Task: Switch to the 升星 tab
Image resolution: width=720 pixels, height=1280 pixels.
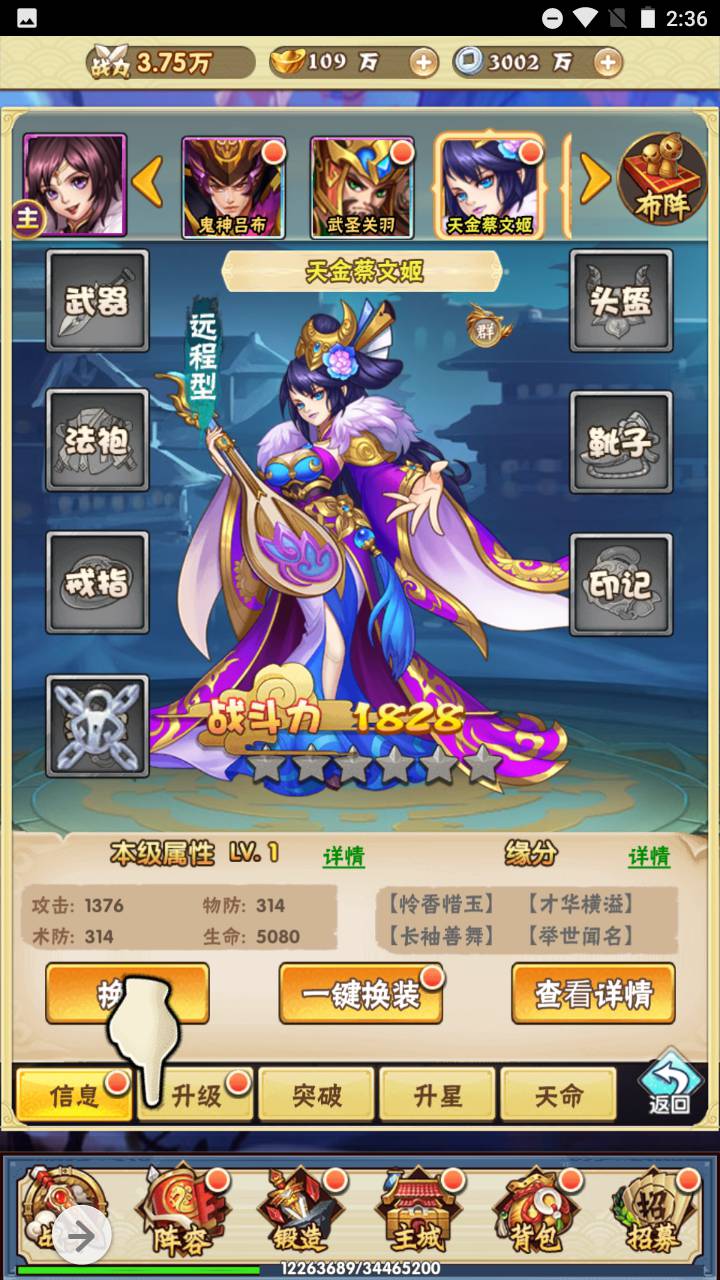Action: pyautogui.click(x=438, y=1095)
